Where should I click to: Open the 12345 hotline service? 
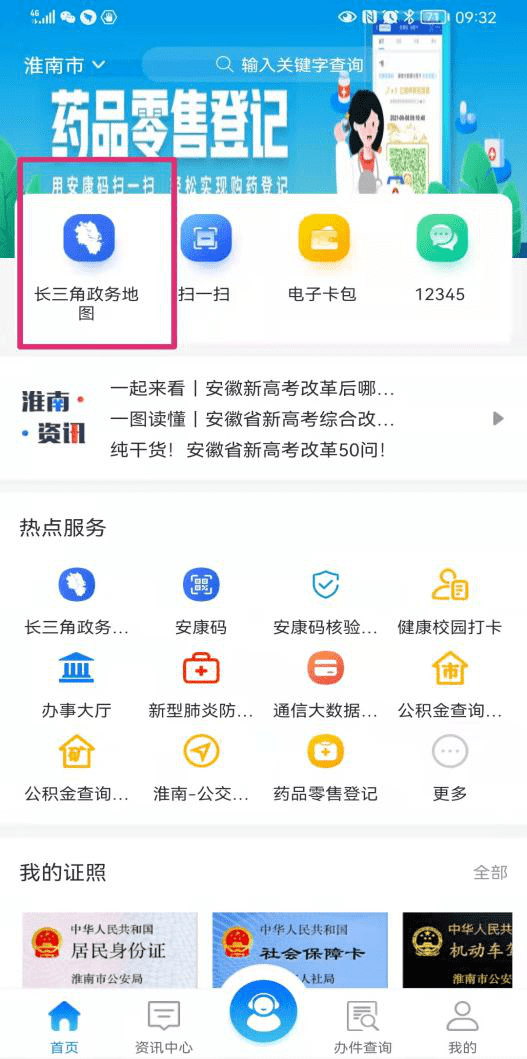[441, 259]
